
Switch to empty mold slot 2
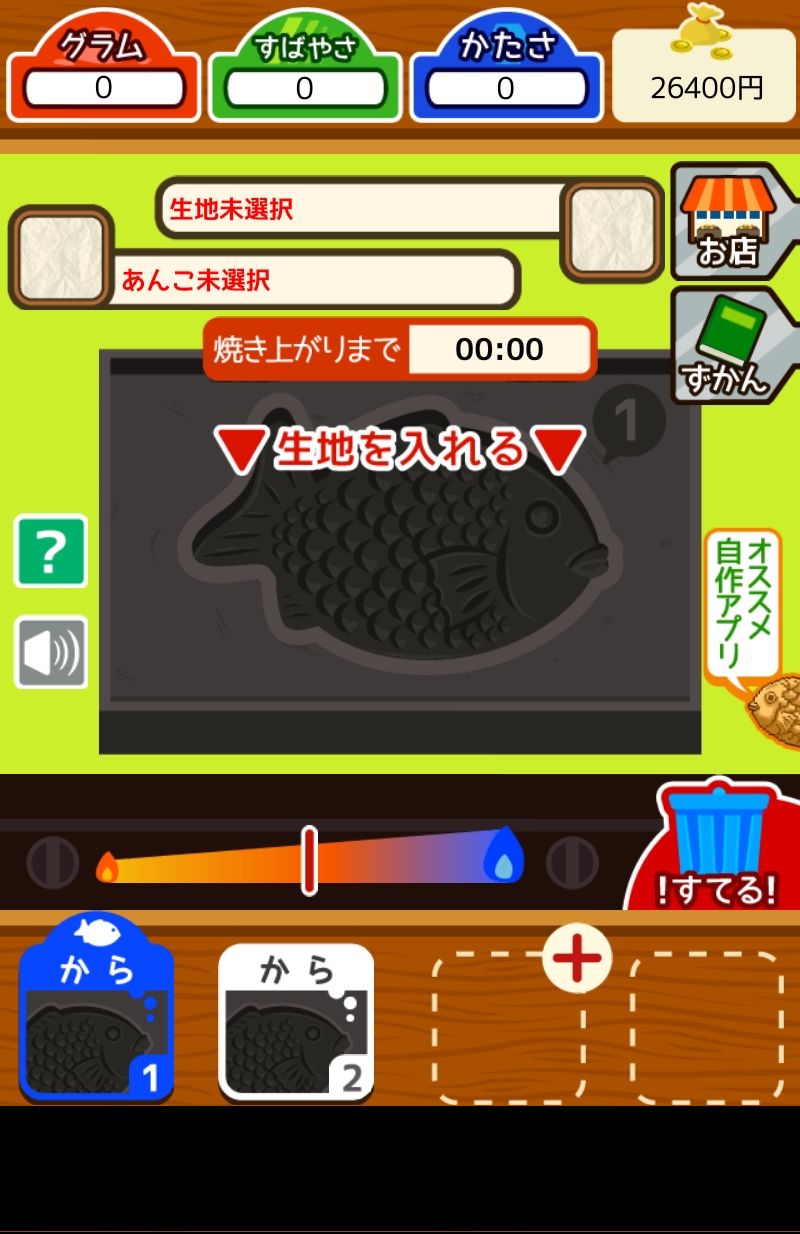(x=296, y=1020)
